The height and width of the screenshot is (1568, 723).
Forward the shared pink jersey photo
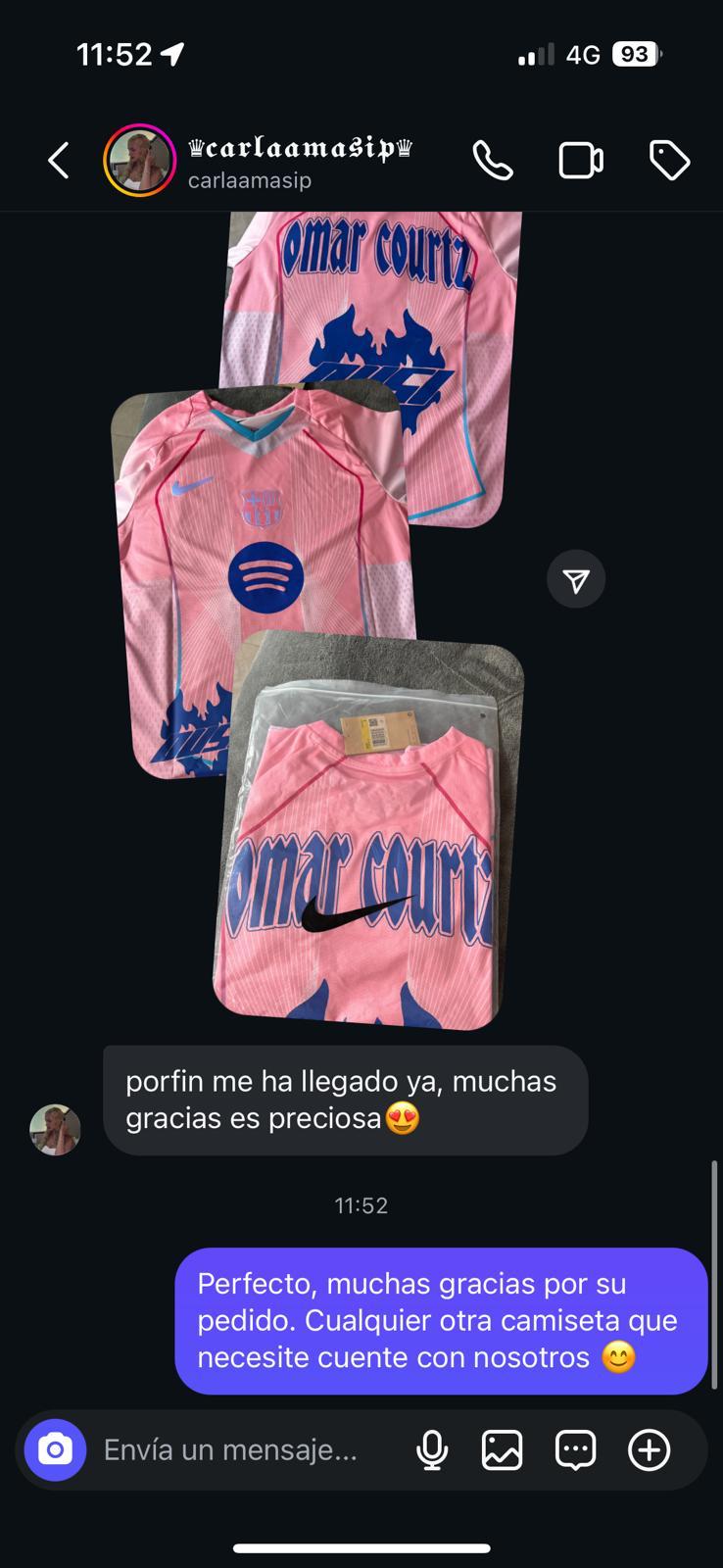(x=576, y=580)
